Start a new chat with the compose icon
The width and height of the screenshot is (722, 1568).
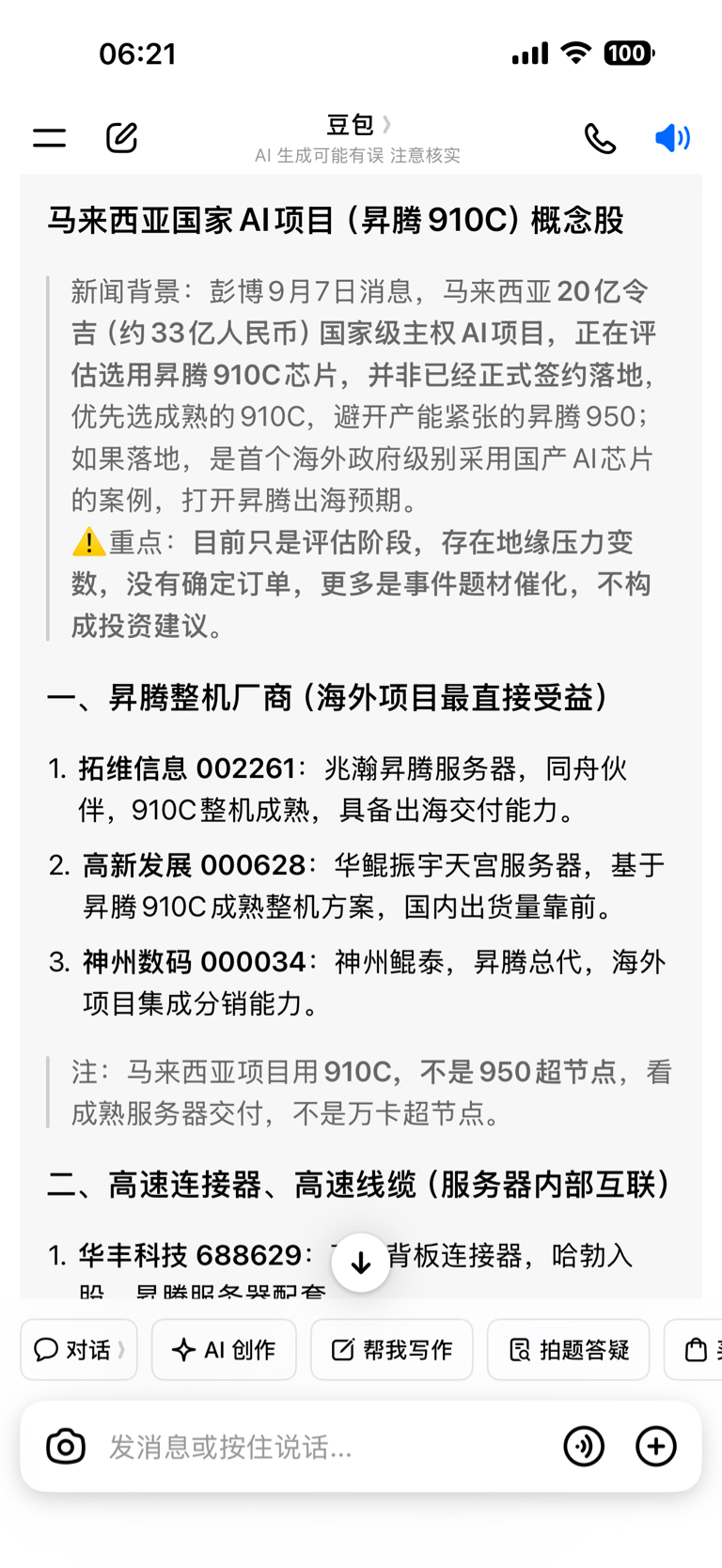coord(121,138)
